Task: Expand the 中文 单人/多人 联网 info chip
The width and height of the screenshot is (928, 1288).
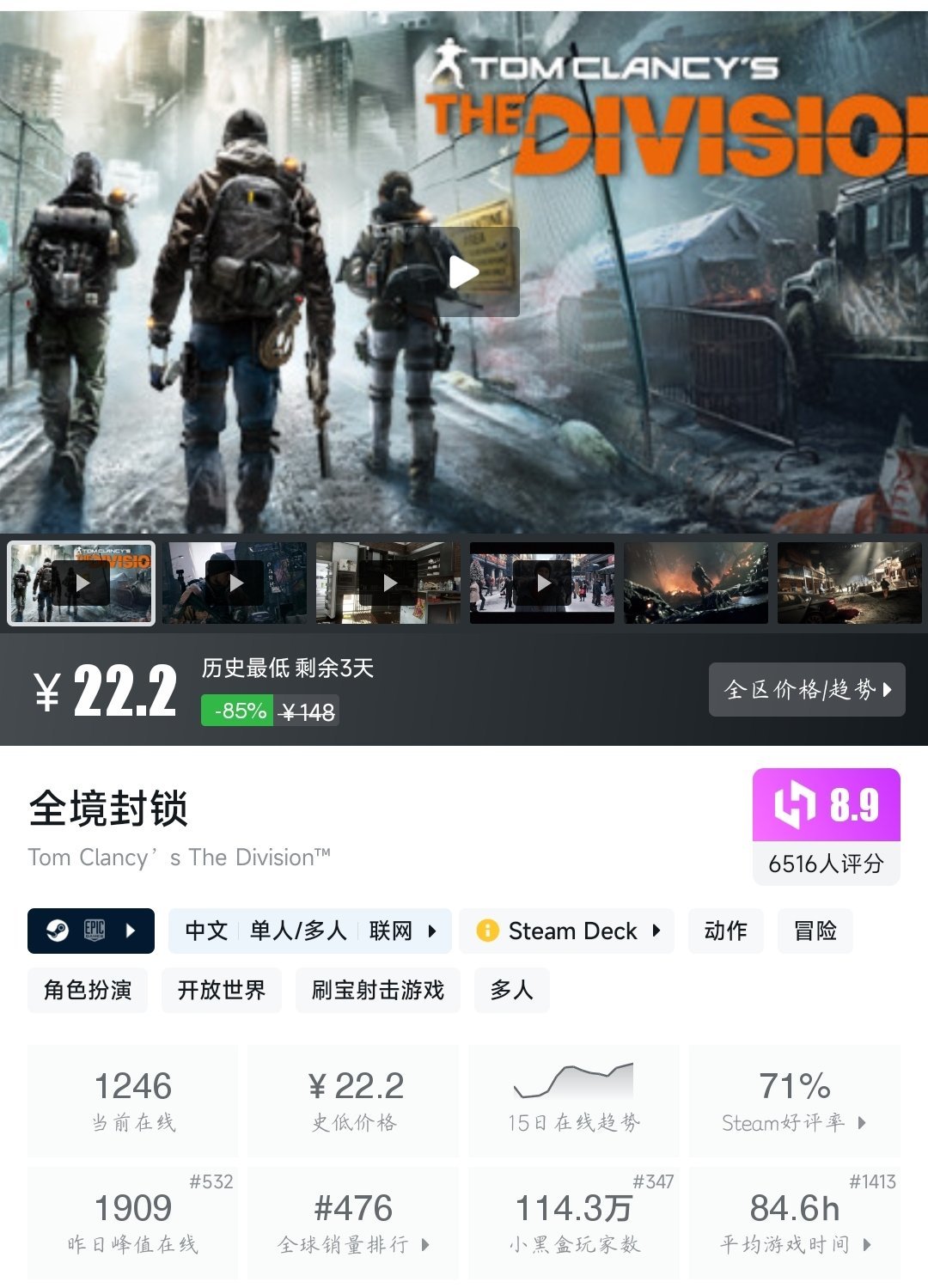Action: pos(310,931)
